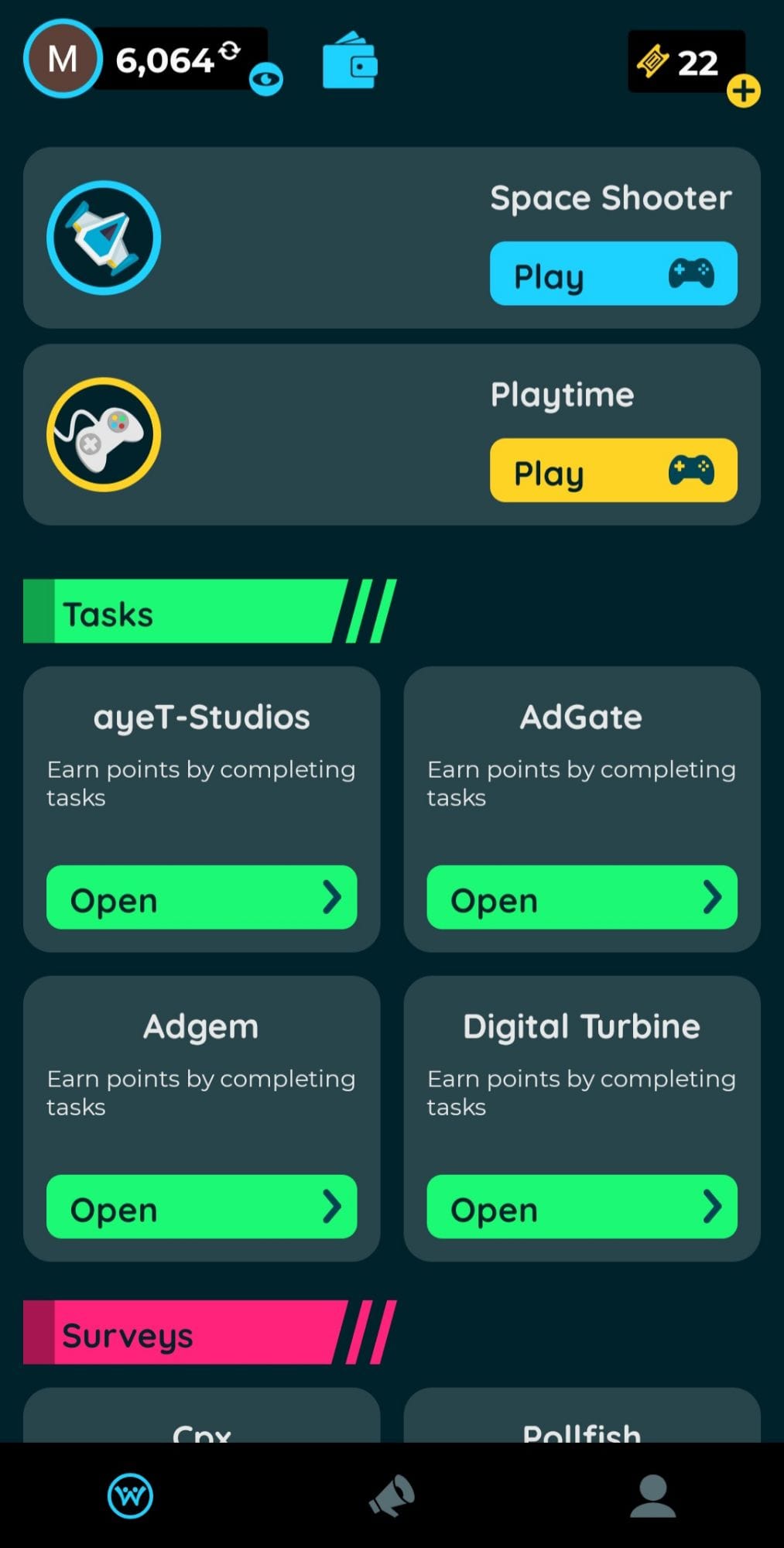Play the Space Shooter game

[x=613, y=274]
